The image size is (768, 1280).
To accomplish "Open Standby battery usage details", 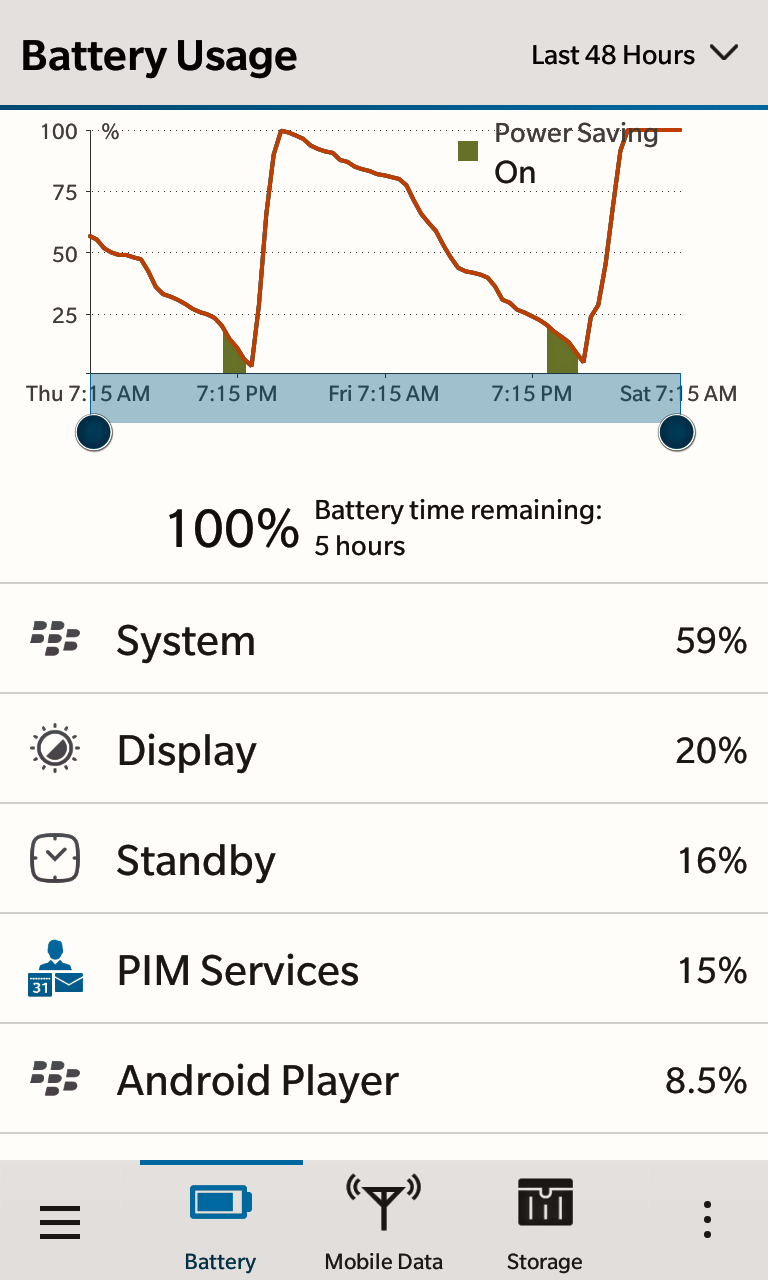I will point(384,860).
